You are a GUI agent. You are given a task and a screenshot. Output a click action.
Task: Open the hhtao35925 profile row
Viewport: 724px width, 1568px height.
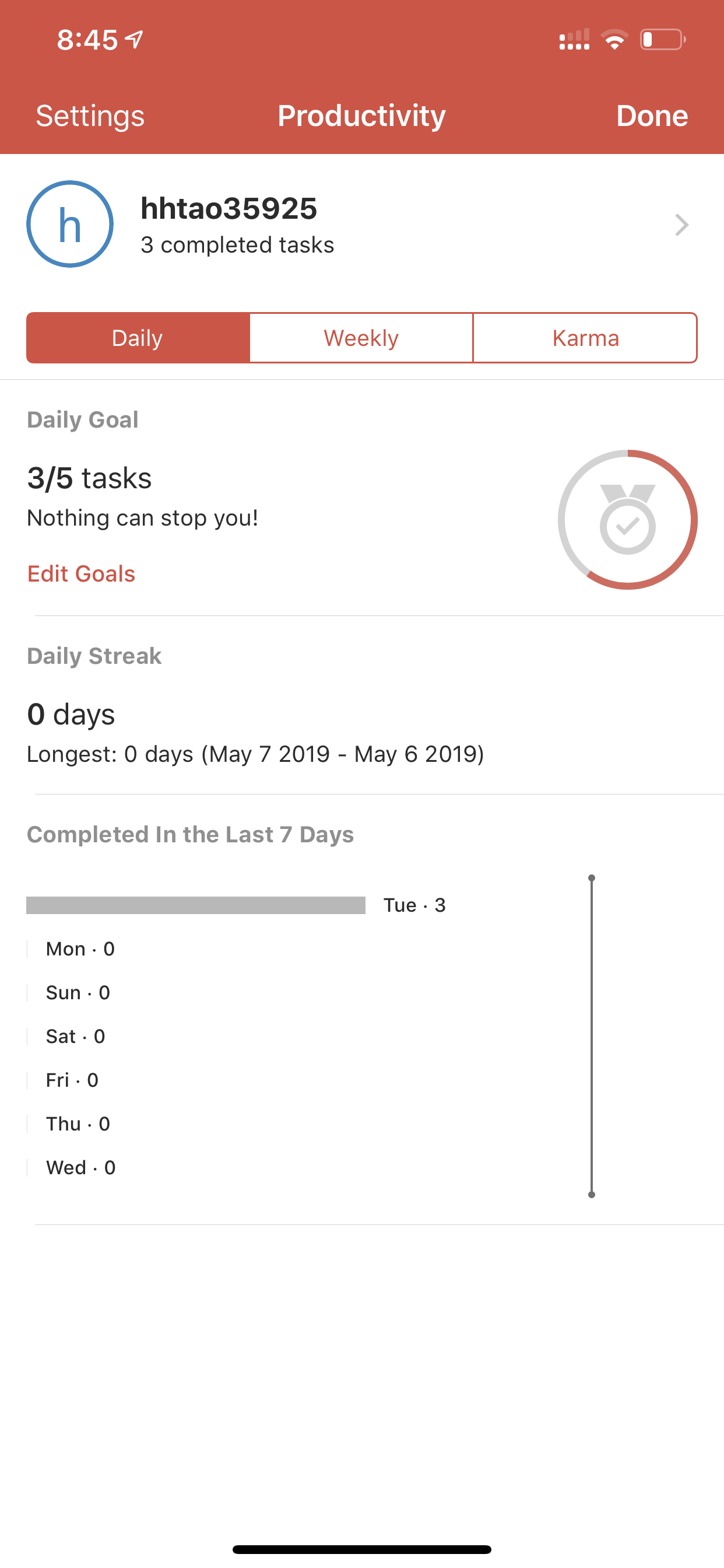[362, 225]
